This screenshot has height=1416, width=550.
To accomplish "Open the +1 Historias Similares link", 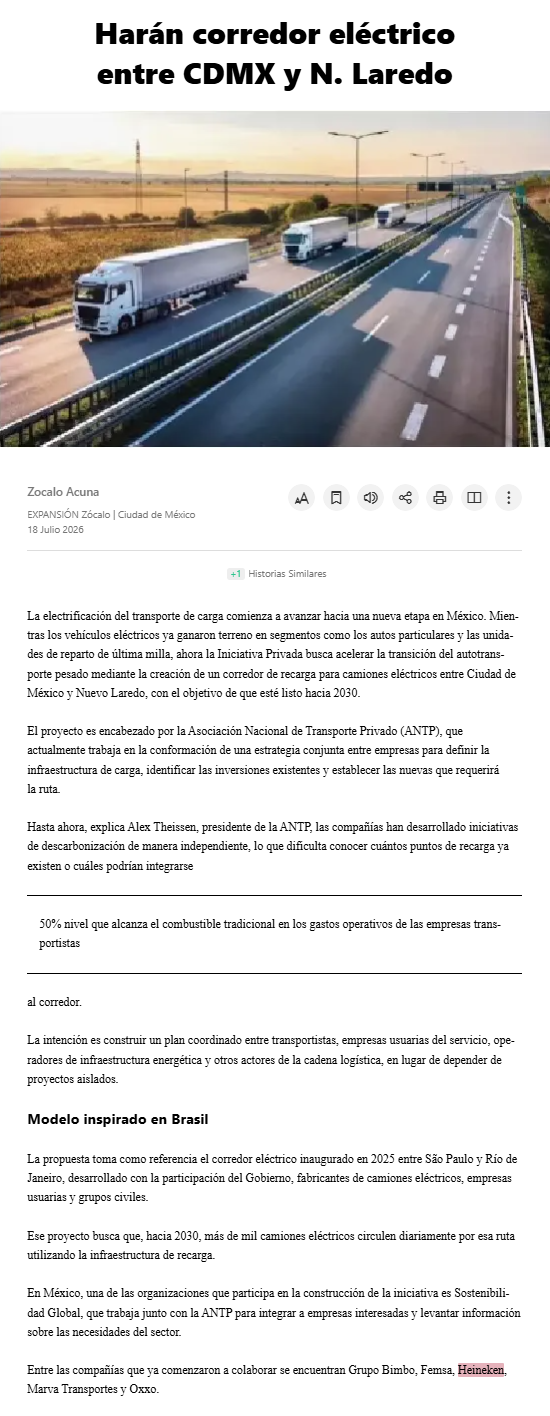I will 276,574.
